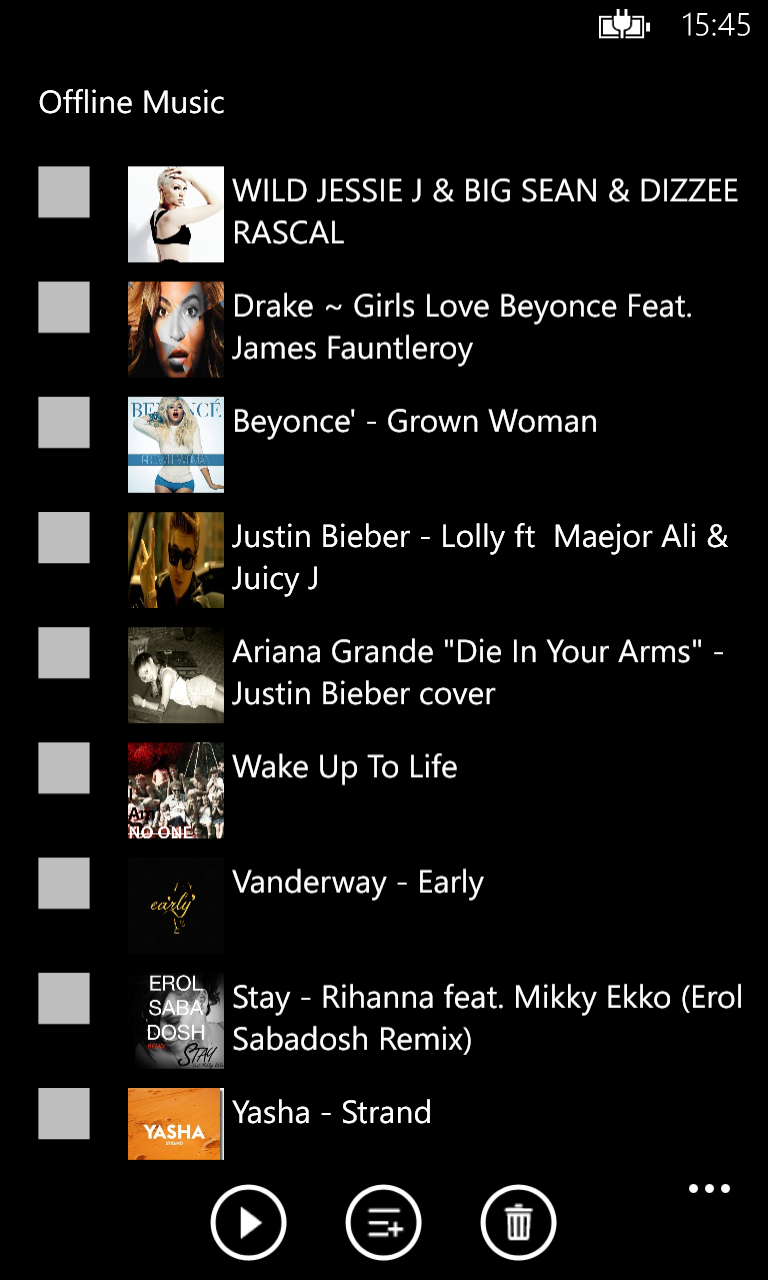This screenshot has width=768, height=1280.
Task: Open Justin Bieber - Lolly ft Maejor Ali
Action: [479, 557]
